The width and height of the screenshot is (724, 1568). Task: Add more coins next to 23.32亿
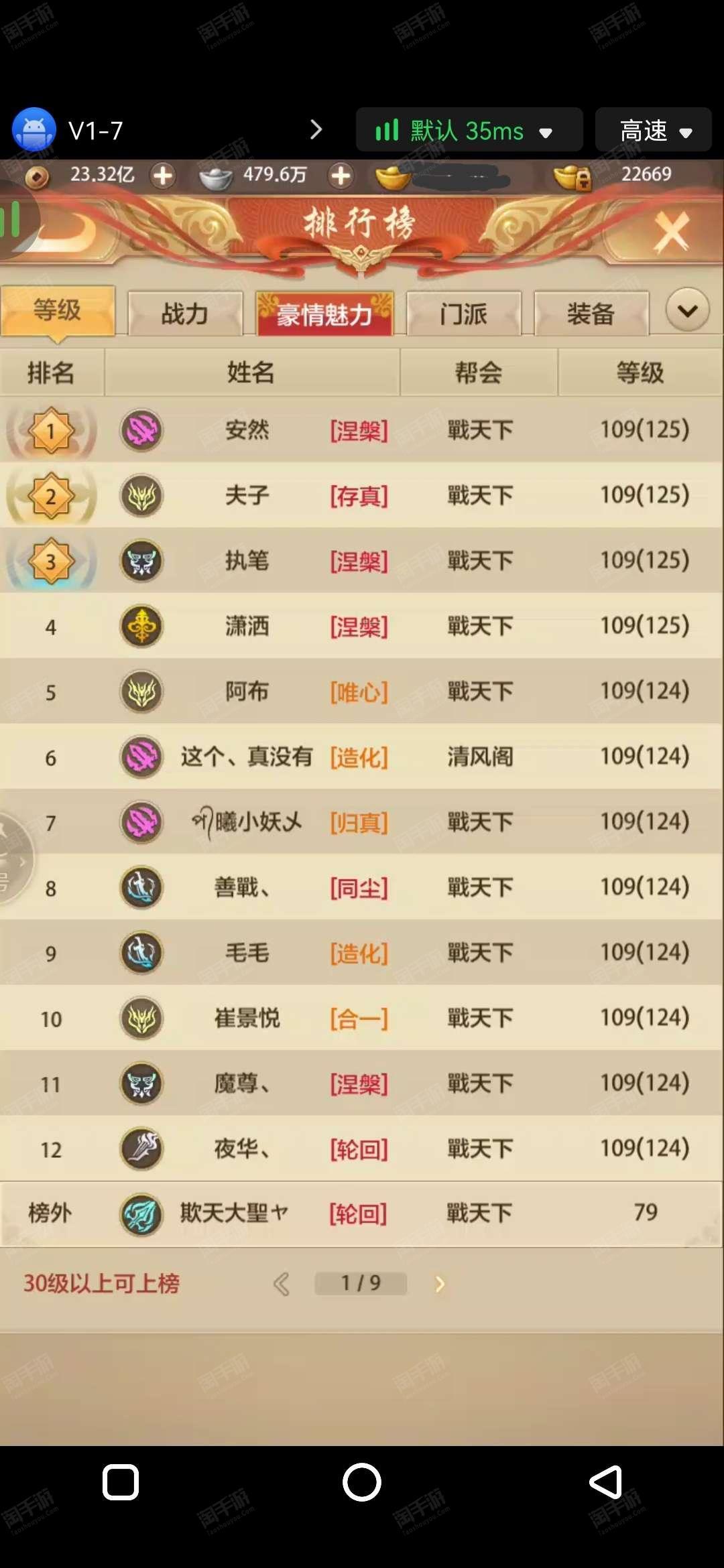[163, 176]
